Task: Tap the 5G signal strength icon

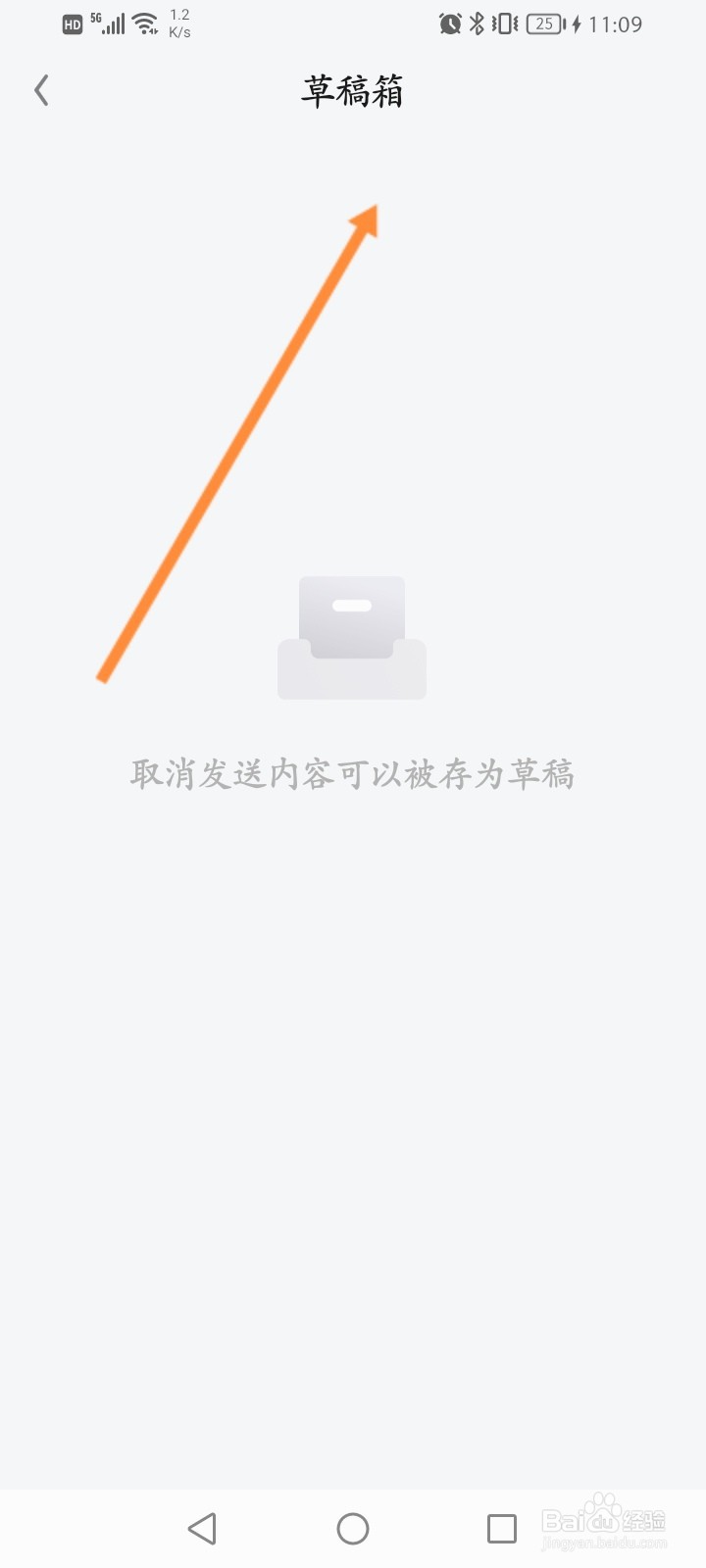Action: [111, 24]
